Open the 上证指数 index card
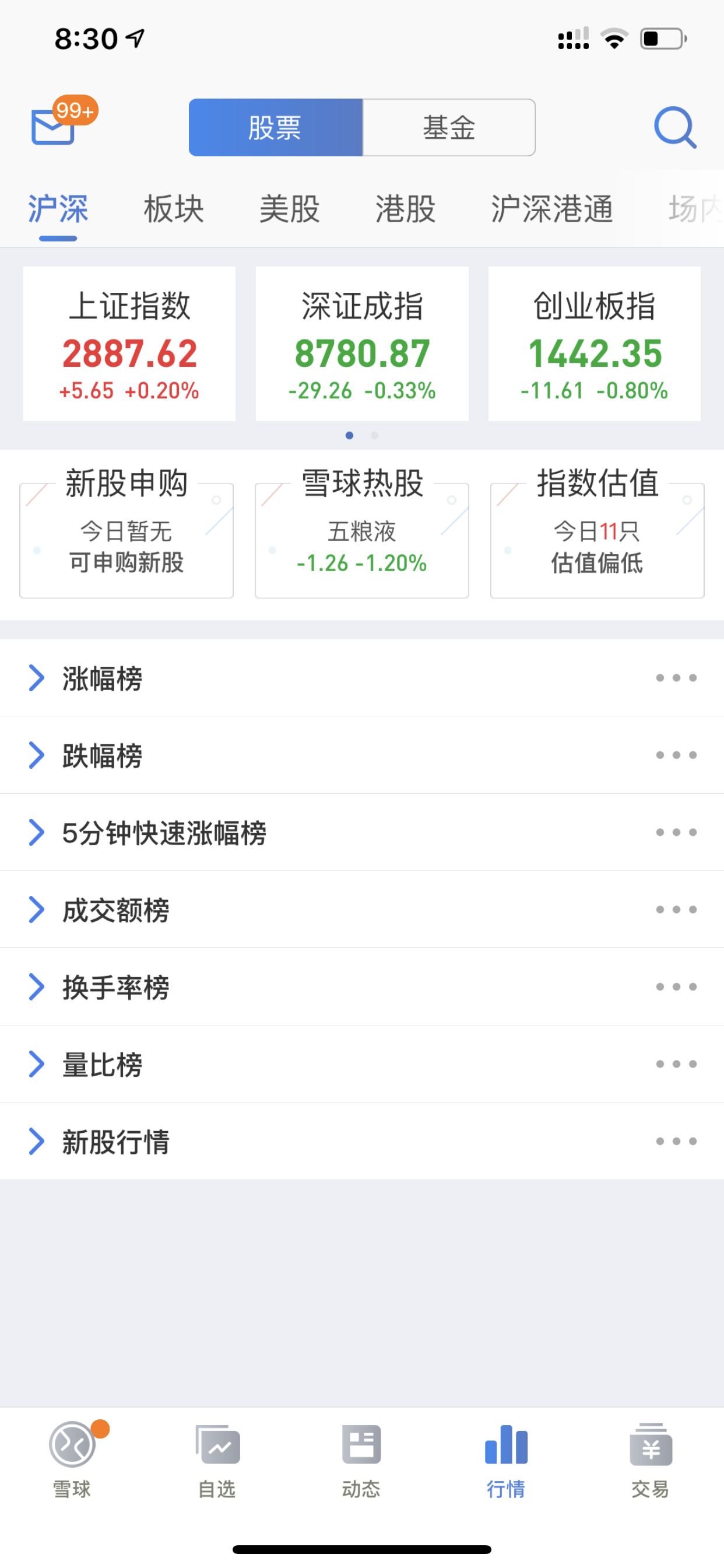The image size is (724, 1568). coord(129,344)
